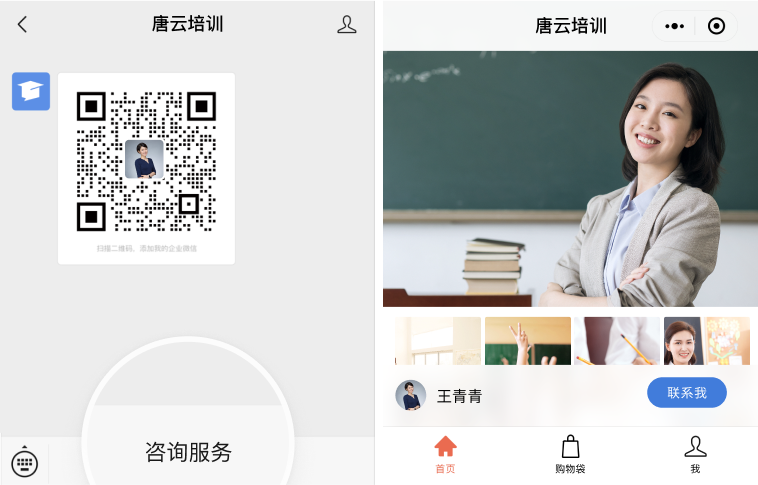758x485 pixels.
Task: Go back from the 唐云培训 chat
Action: 22,25
